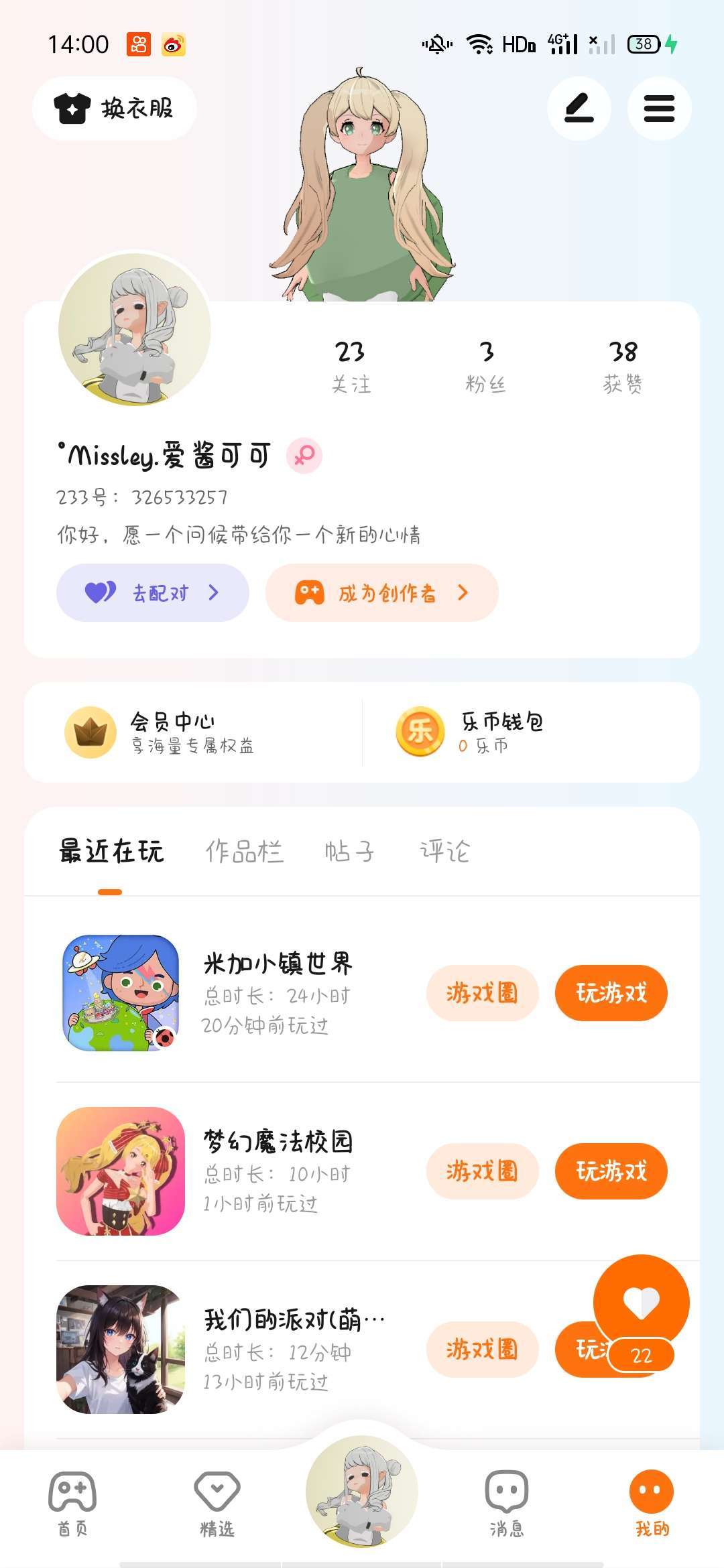
Task: Launch 梦幻魔法校园 with 玩游戏
Action: point(611,1171)
